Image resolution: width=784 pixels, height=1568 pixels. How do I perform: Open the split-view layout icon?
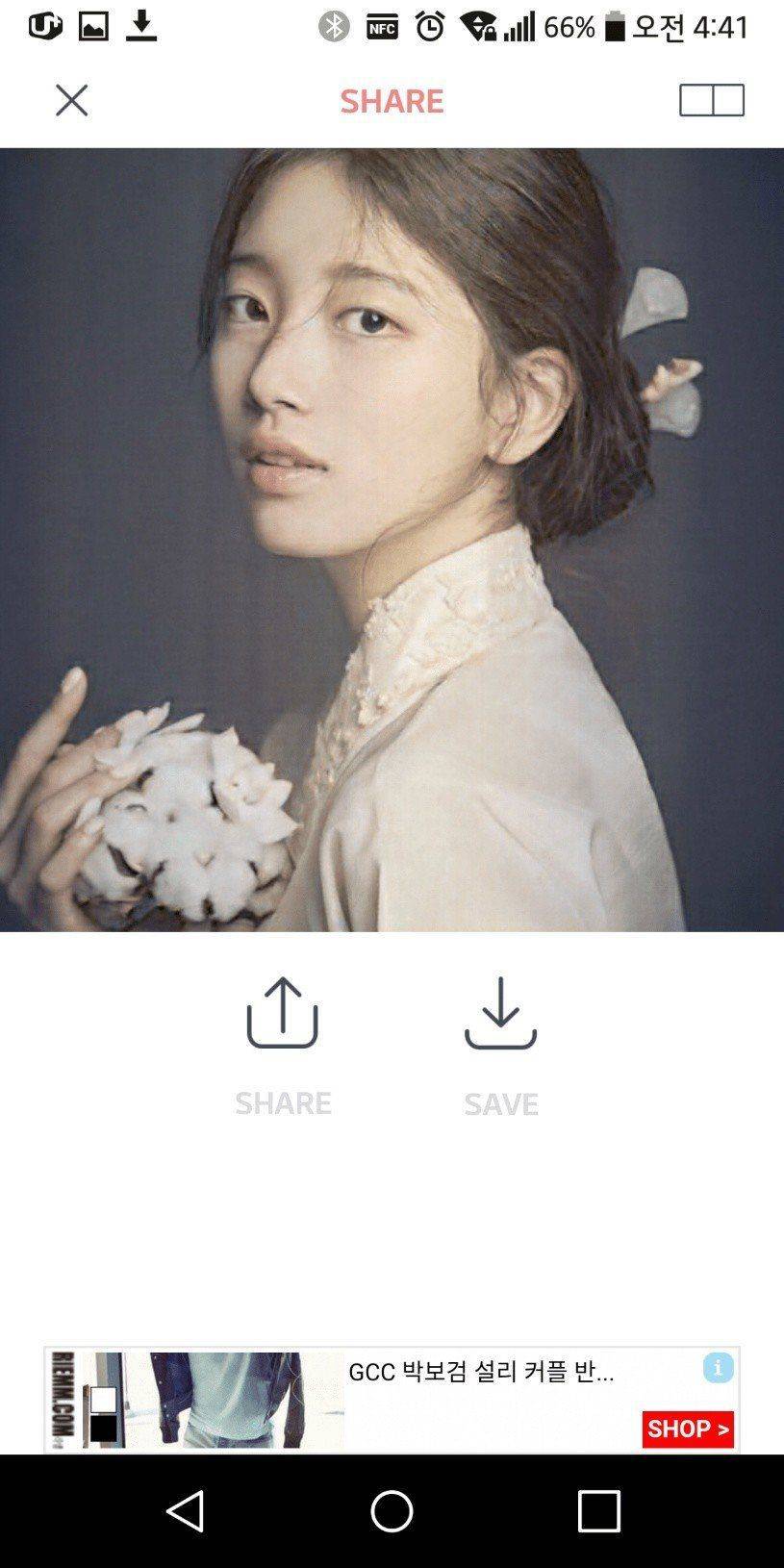coord(713,100)
